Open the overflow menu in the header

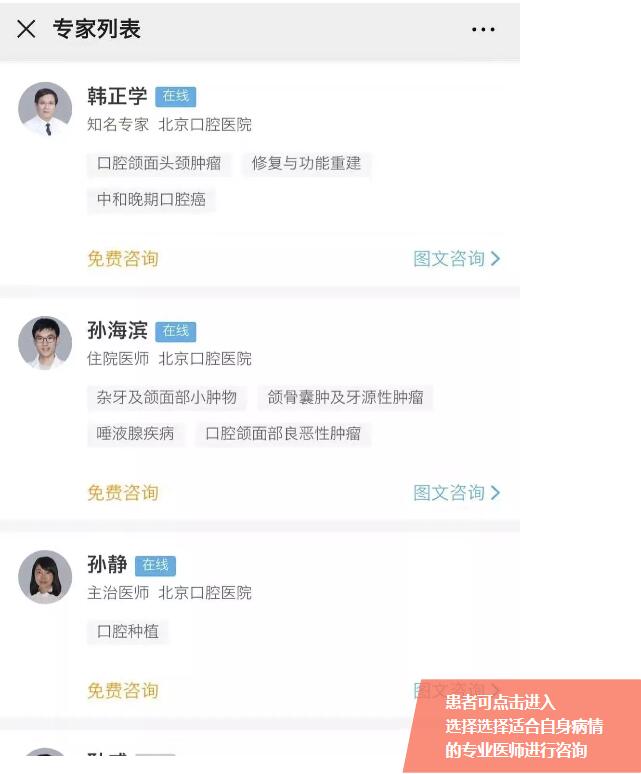coord(483,30)
